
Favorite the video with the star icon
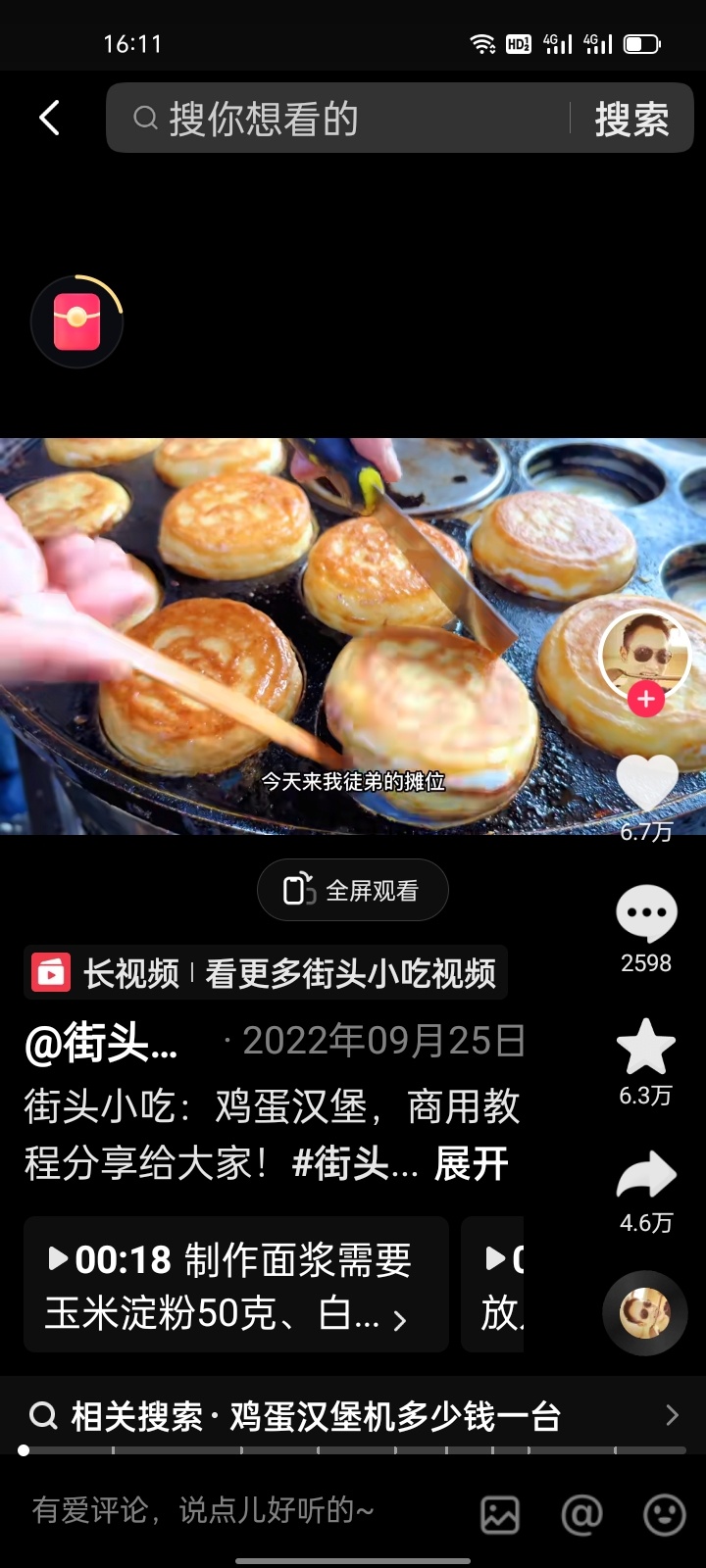646,1047
